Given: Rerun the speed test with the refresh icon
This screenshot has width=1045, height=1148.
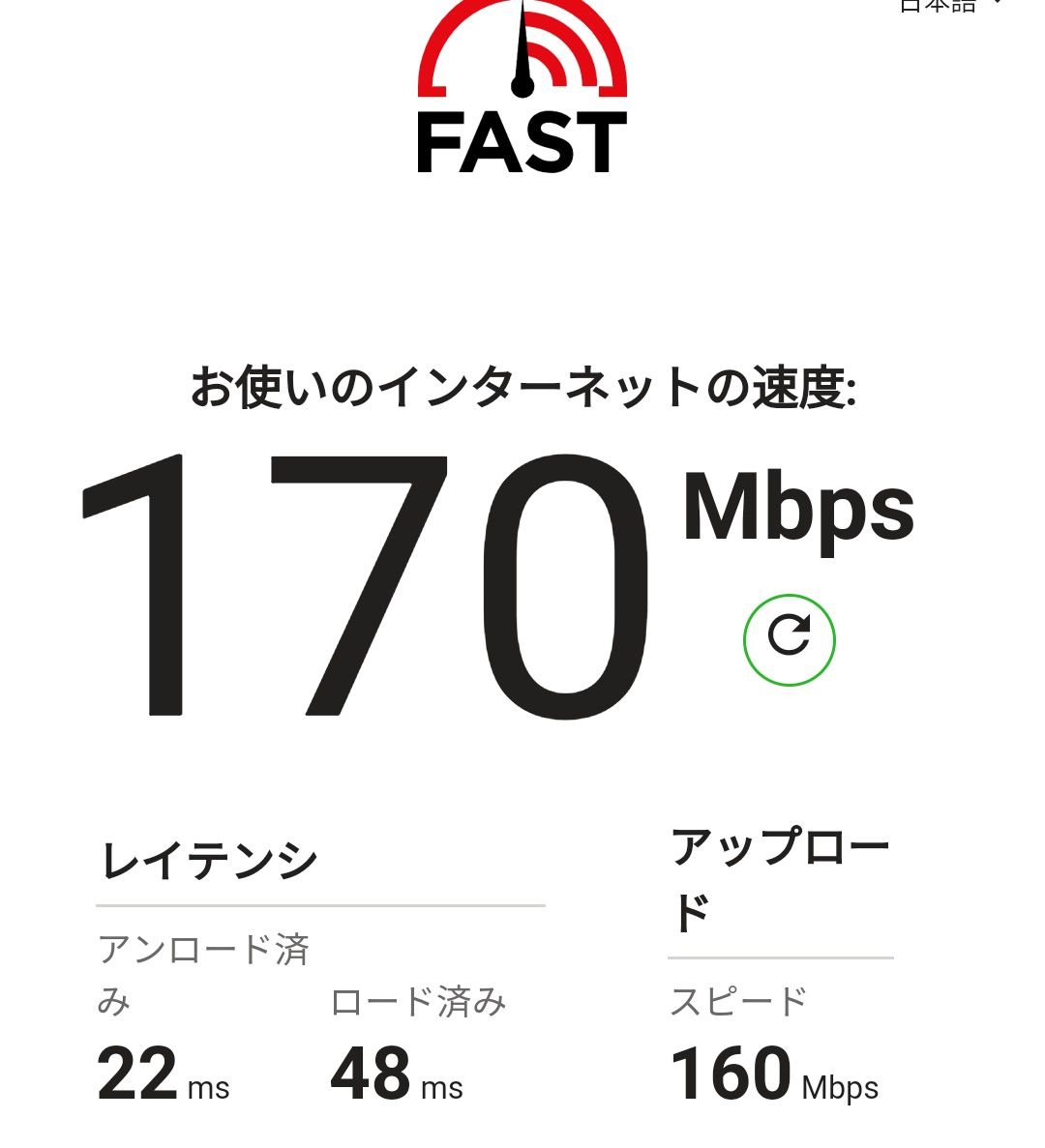Looking at the screenshot, I should 789,639.
